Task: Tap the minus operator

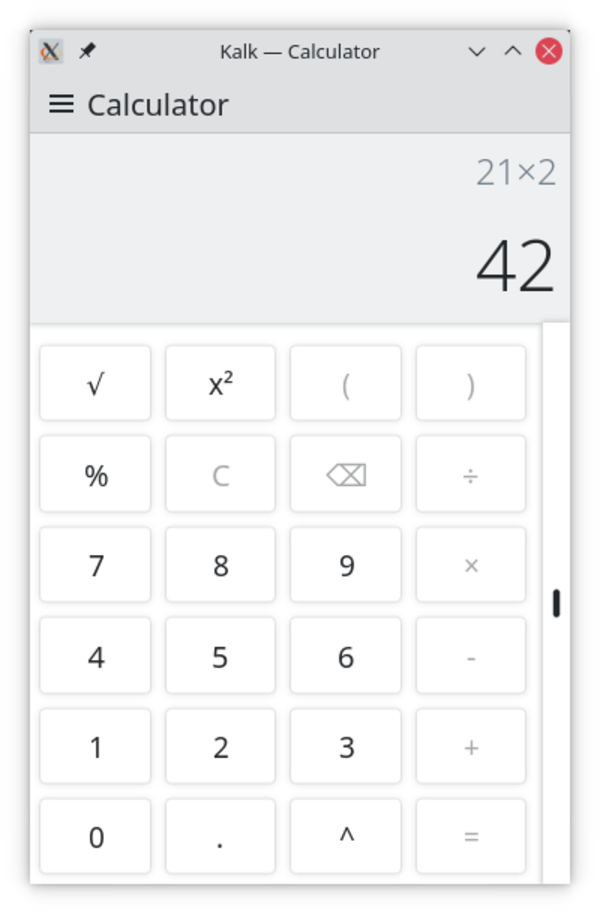Action: (x=470, y=656)
